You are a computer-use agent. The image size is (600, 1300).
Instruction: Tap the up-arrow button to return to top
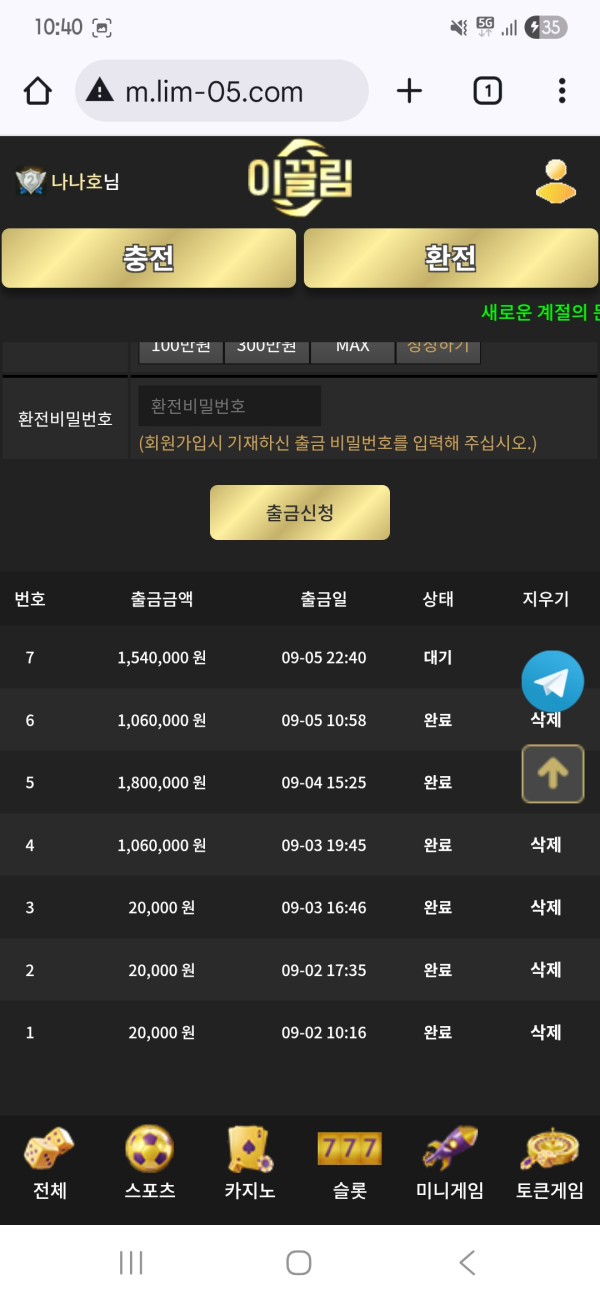point(552,773)
